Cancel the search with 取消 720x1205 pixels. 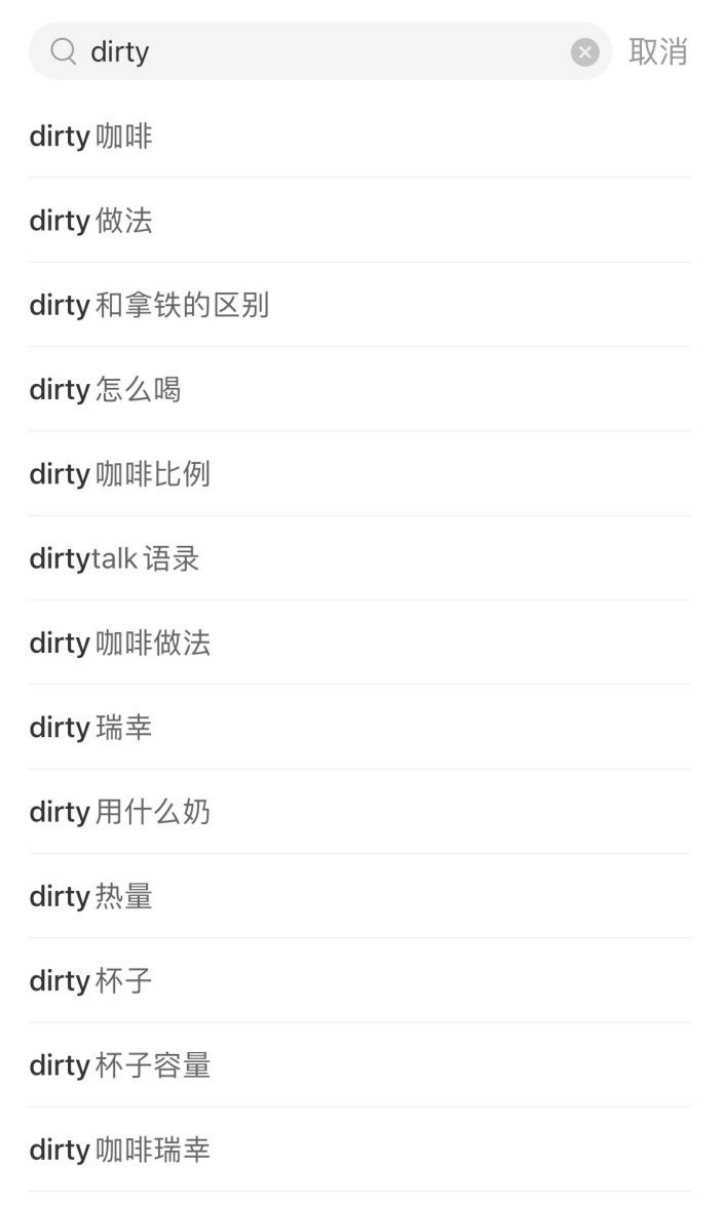coord(658,52)
